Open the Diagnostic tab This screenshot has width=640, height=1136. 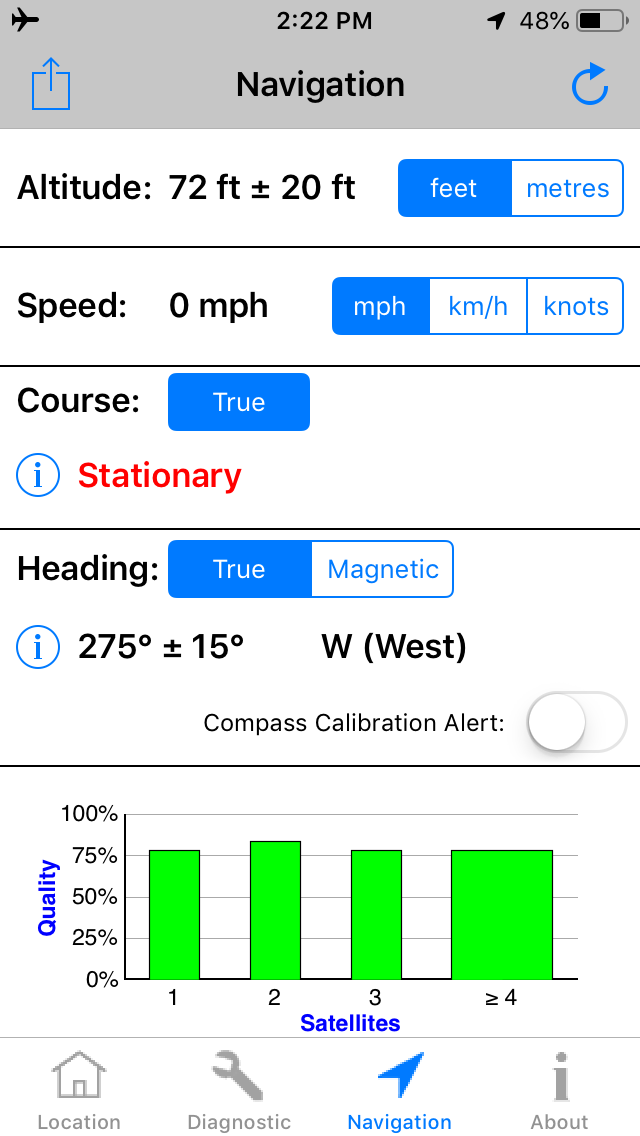point(239,1090)
